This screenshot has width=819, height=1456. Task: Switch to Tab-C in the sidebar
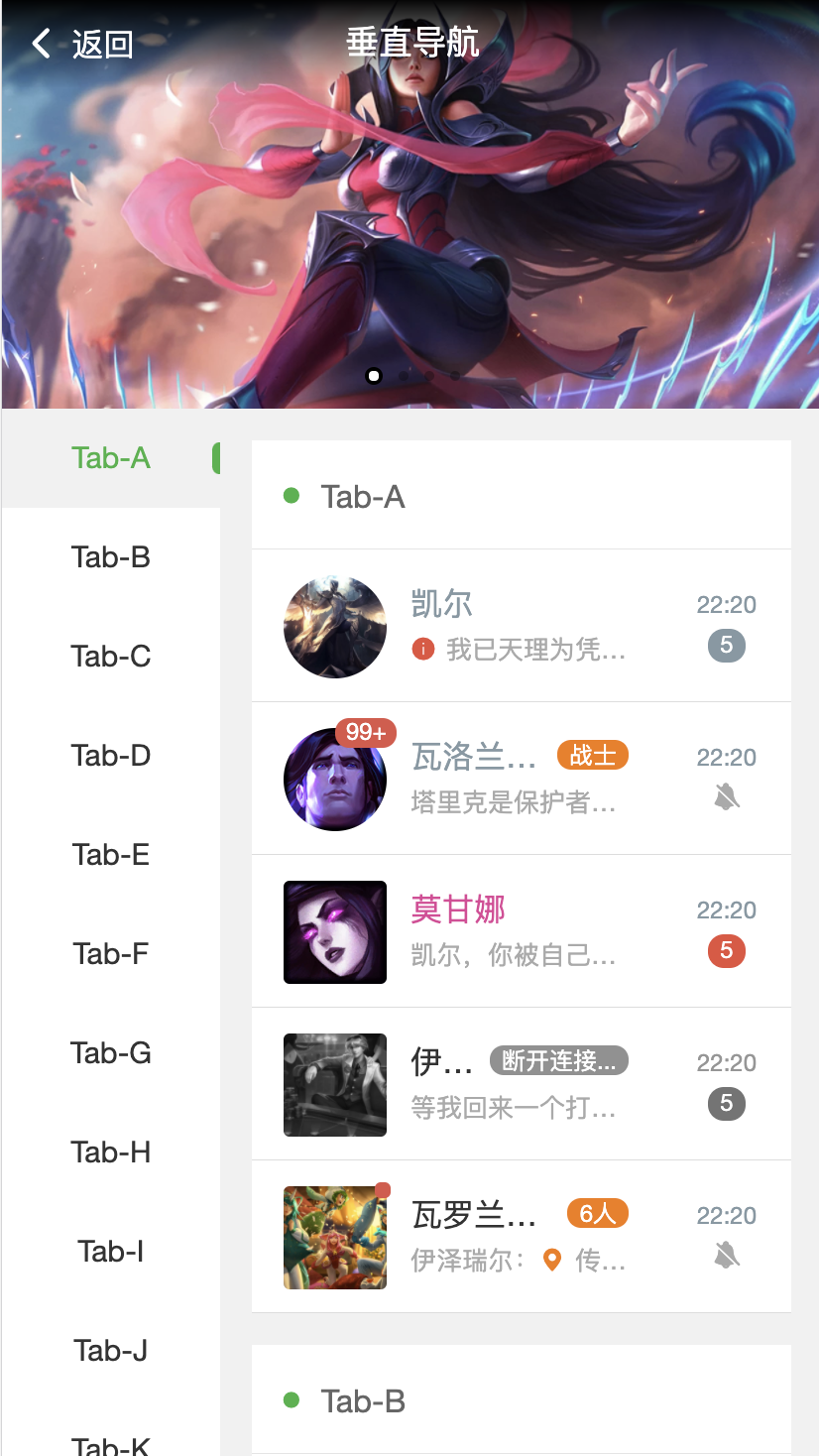coord(111,657)
